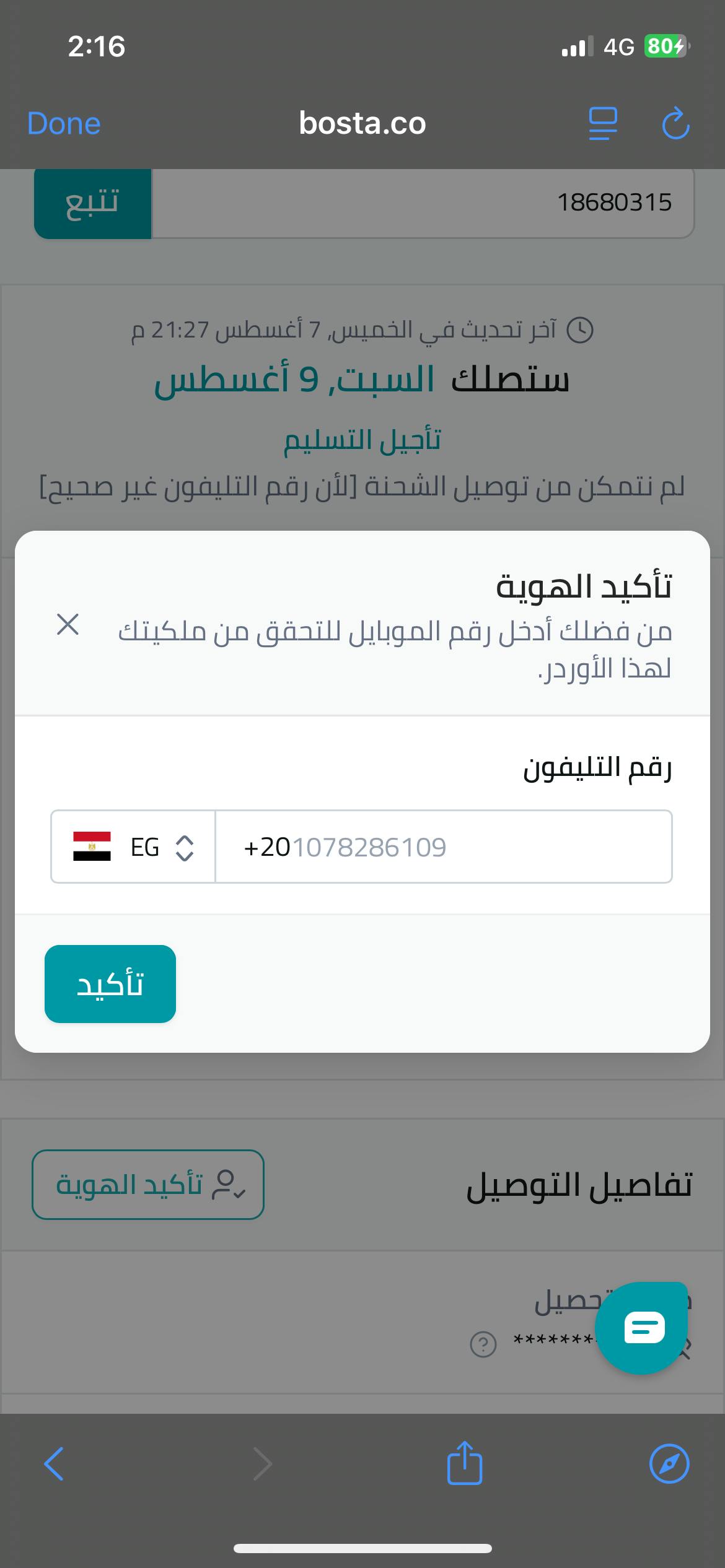The height and width of the screenshot is (1568, 725).
Task: Reload the bosta.co page
Action: (675, 123)
